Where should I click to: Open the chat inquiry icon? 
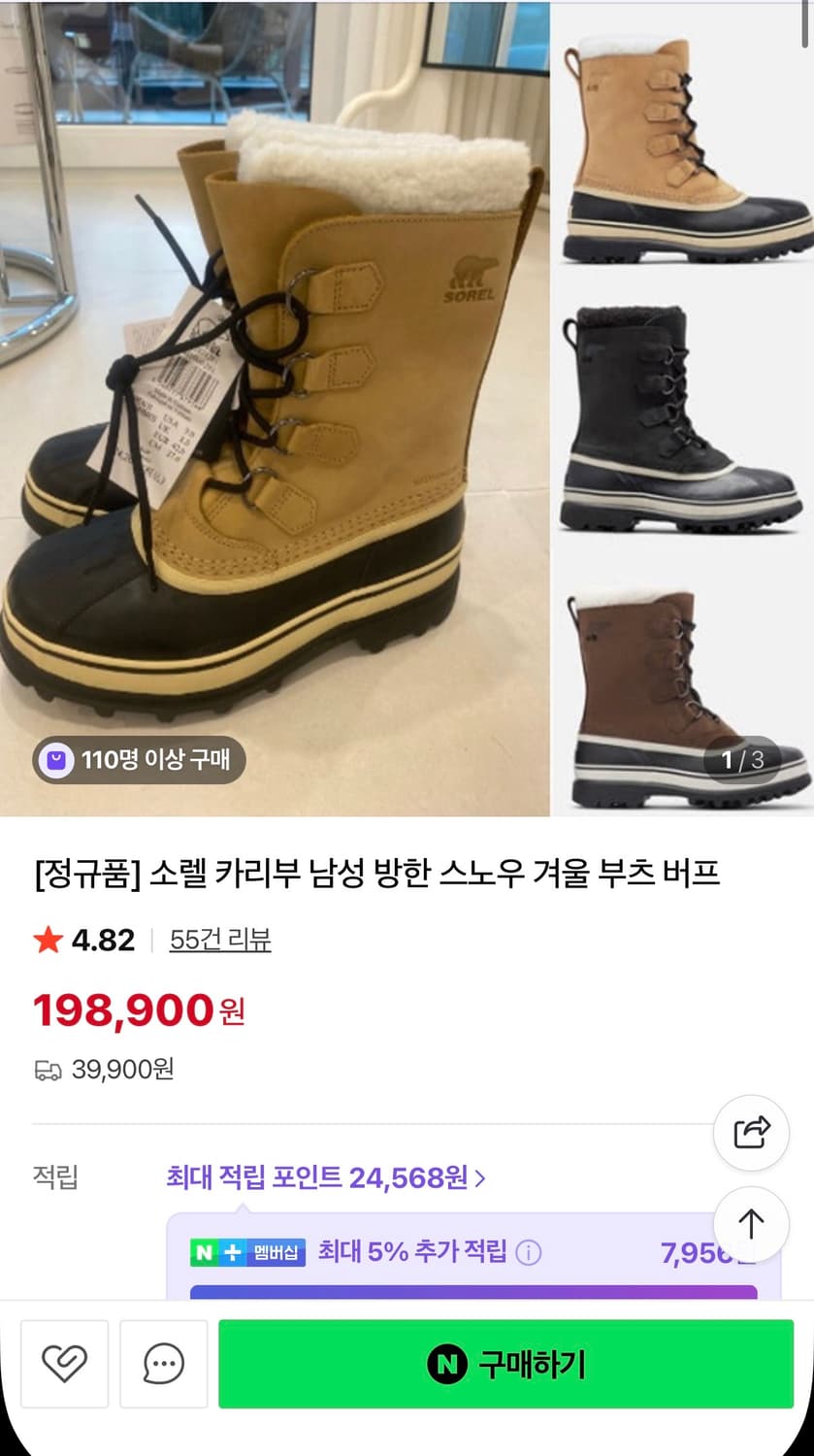pyautogui.click(x=163, y=1364)
